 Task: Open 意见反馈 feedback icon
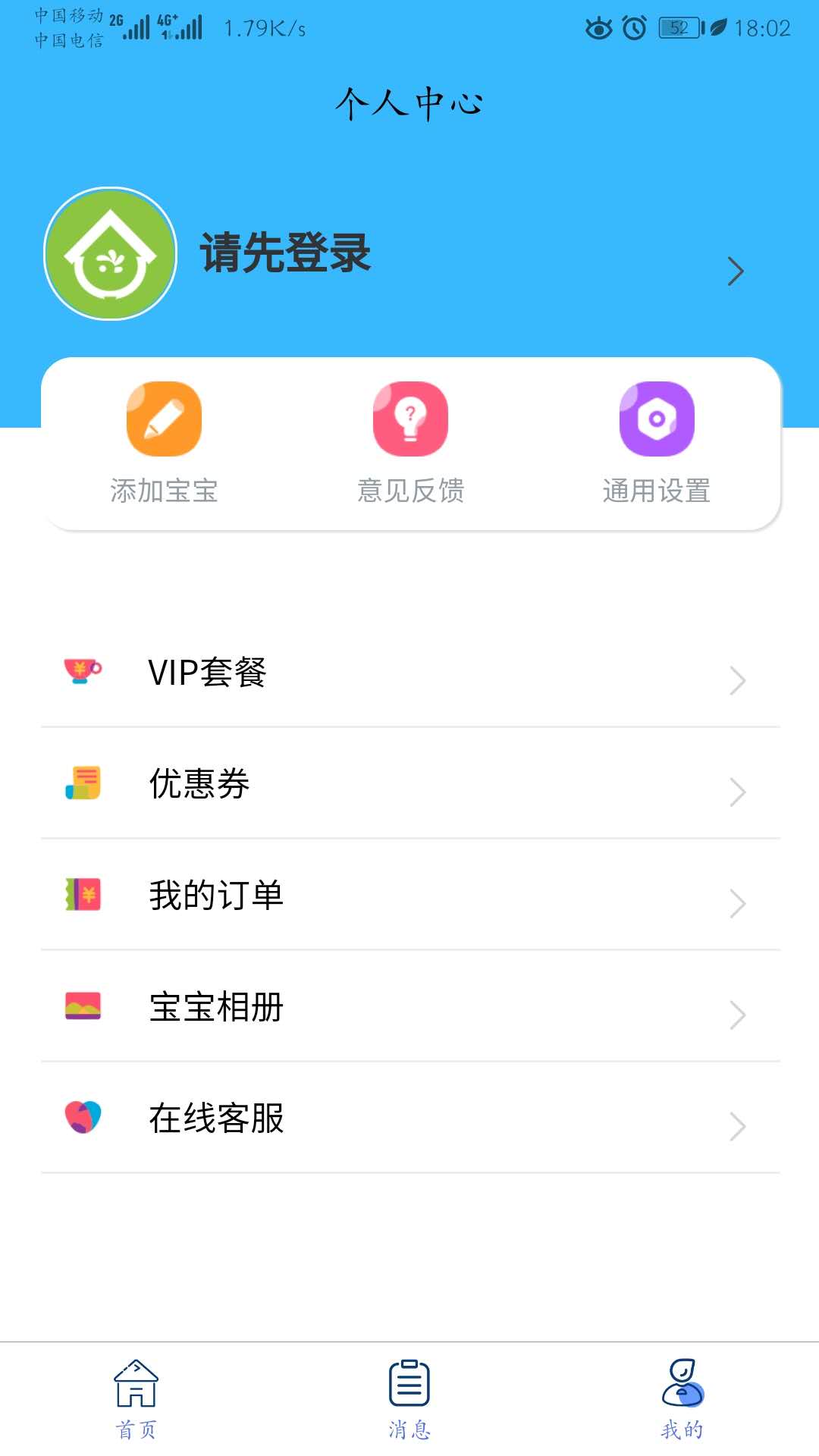(x=409, y=419)
